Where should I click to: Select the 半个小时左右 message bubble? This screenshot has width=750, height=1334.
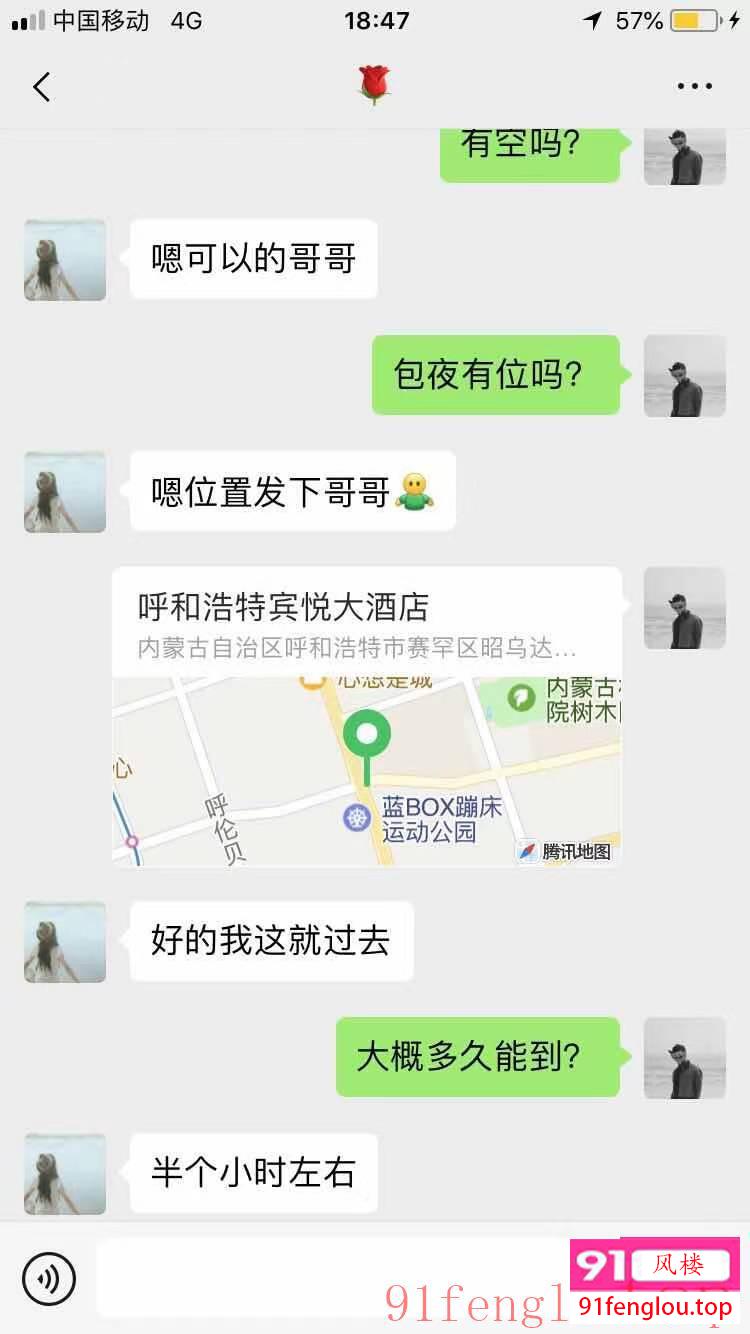(253, 1173)
